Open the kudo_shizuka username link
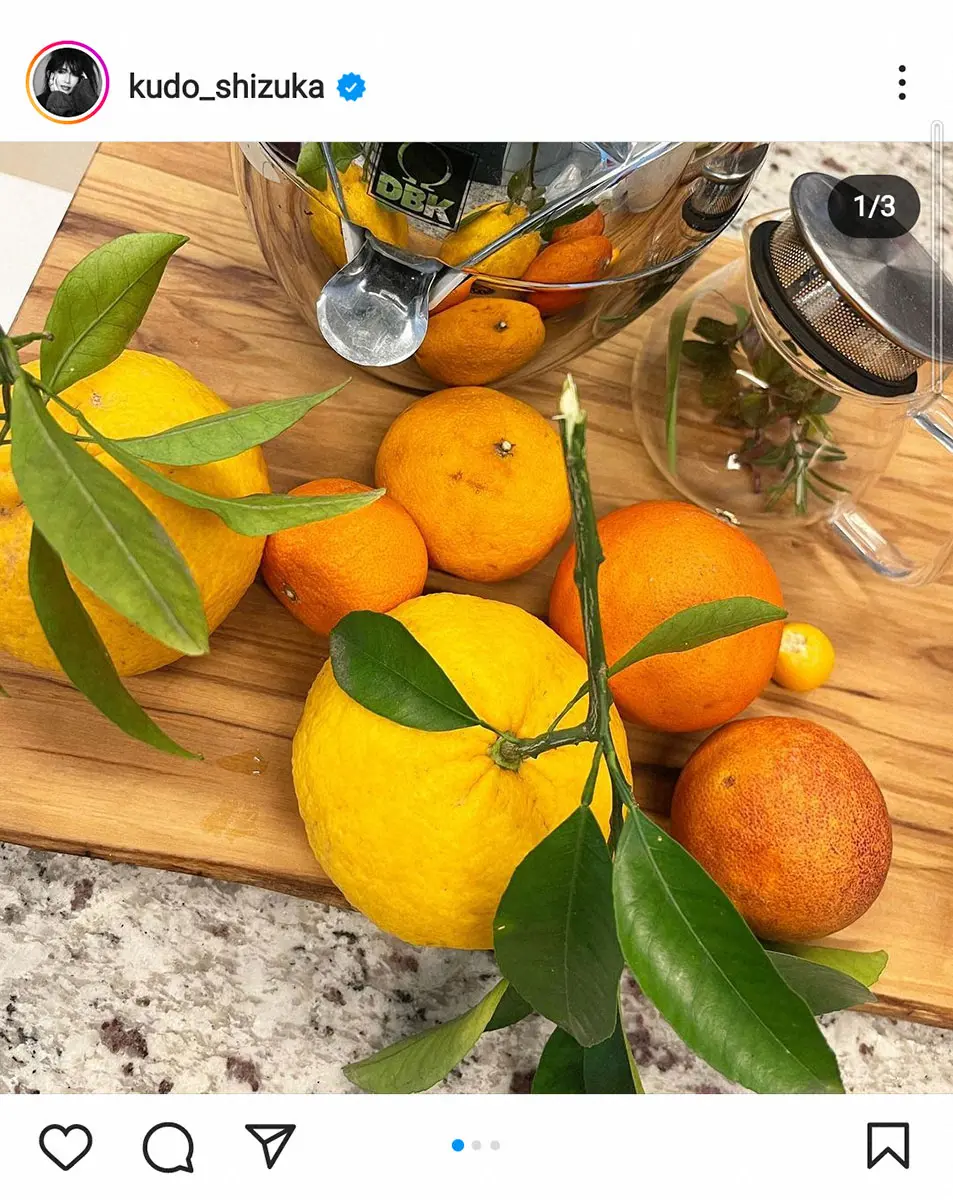Screen dimensions: 953x1200 click(x=226, y=87)
